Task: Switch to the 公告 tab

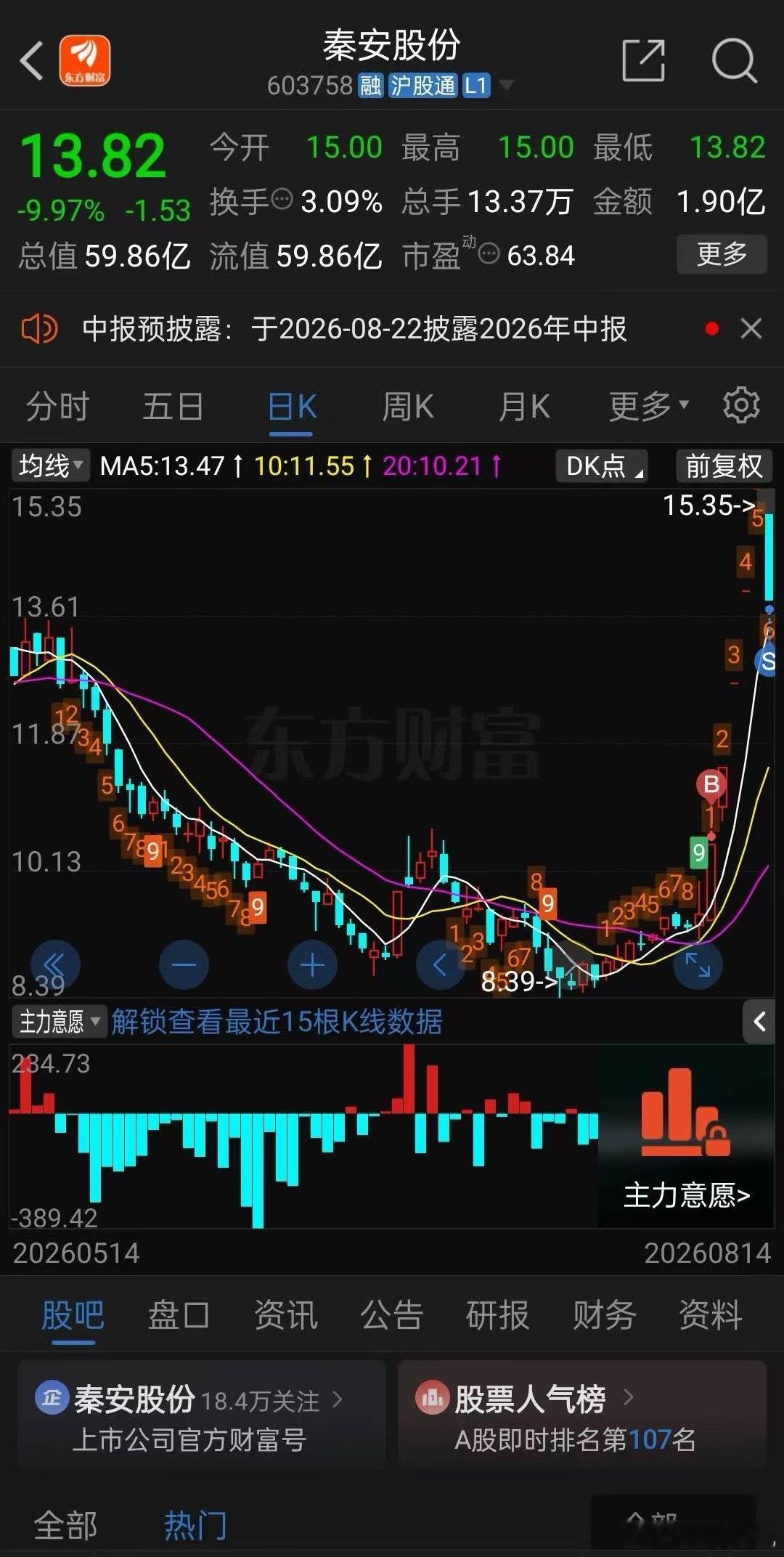Action: click(x=391, y=1315)
